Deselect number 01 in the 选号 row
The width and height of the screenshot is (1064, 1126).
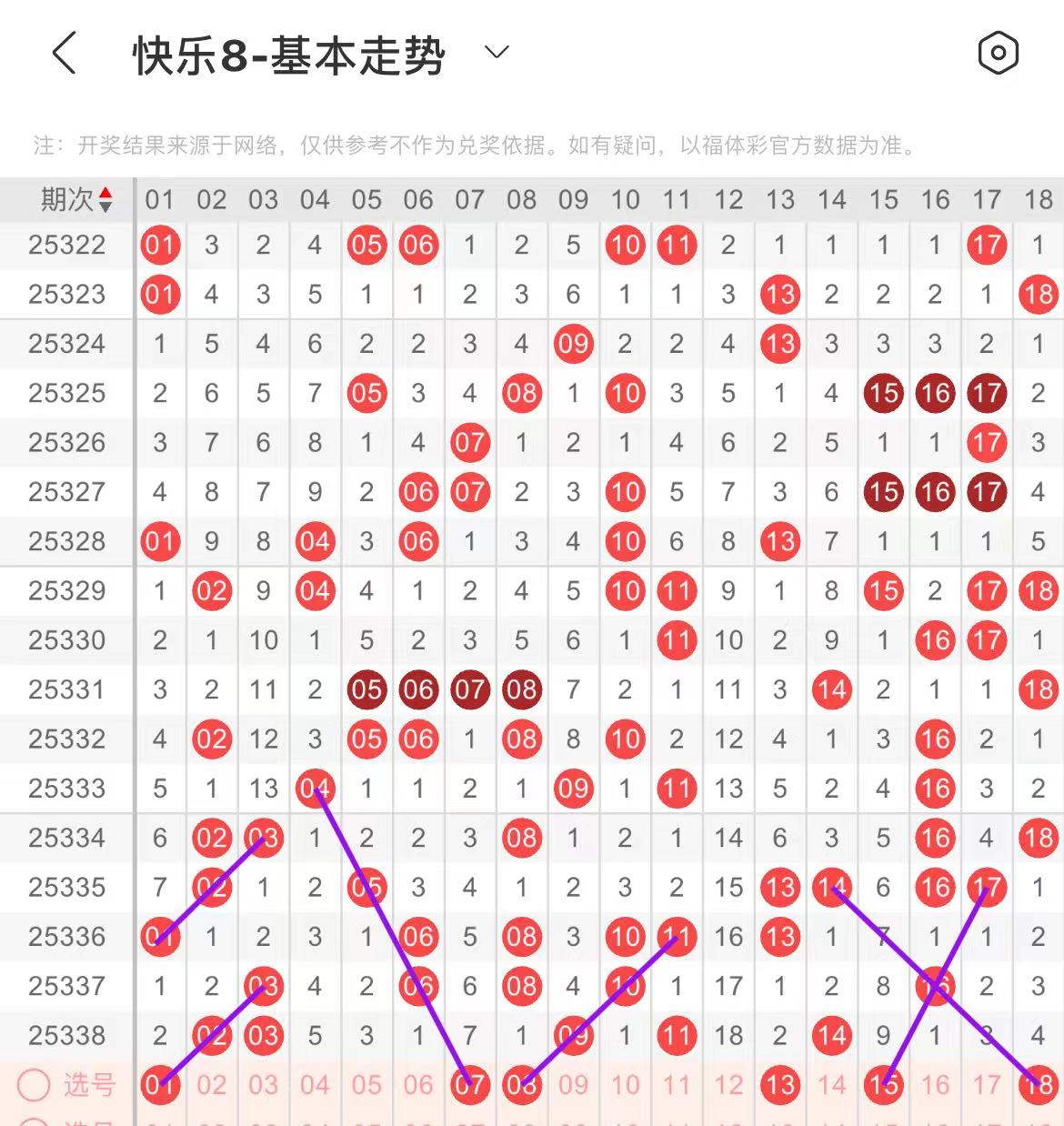(160, 1084)
